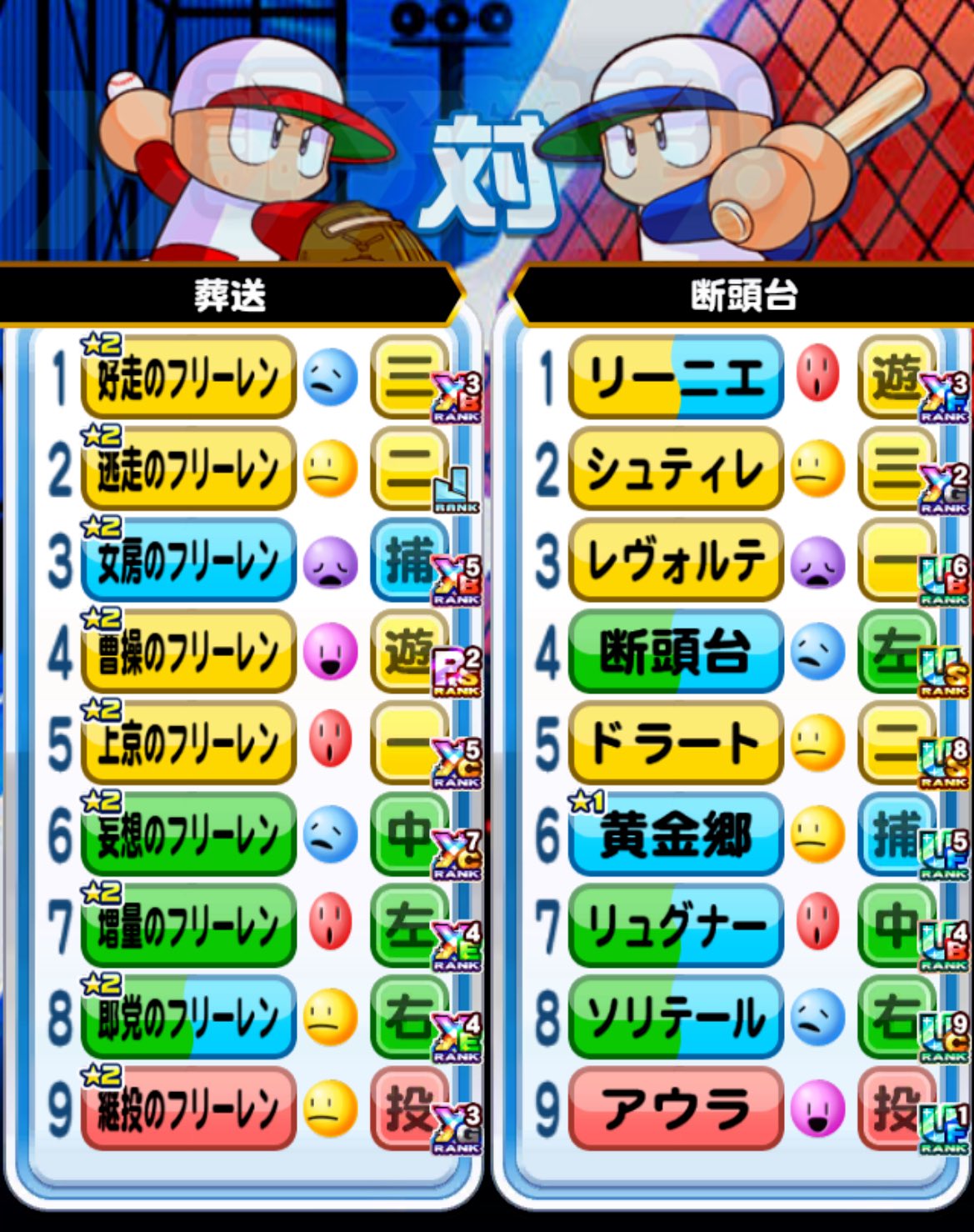
Task: View catcher 女房のフリーレン details
Action: tap(188, 560)
